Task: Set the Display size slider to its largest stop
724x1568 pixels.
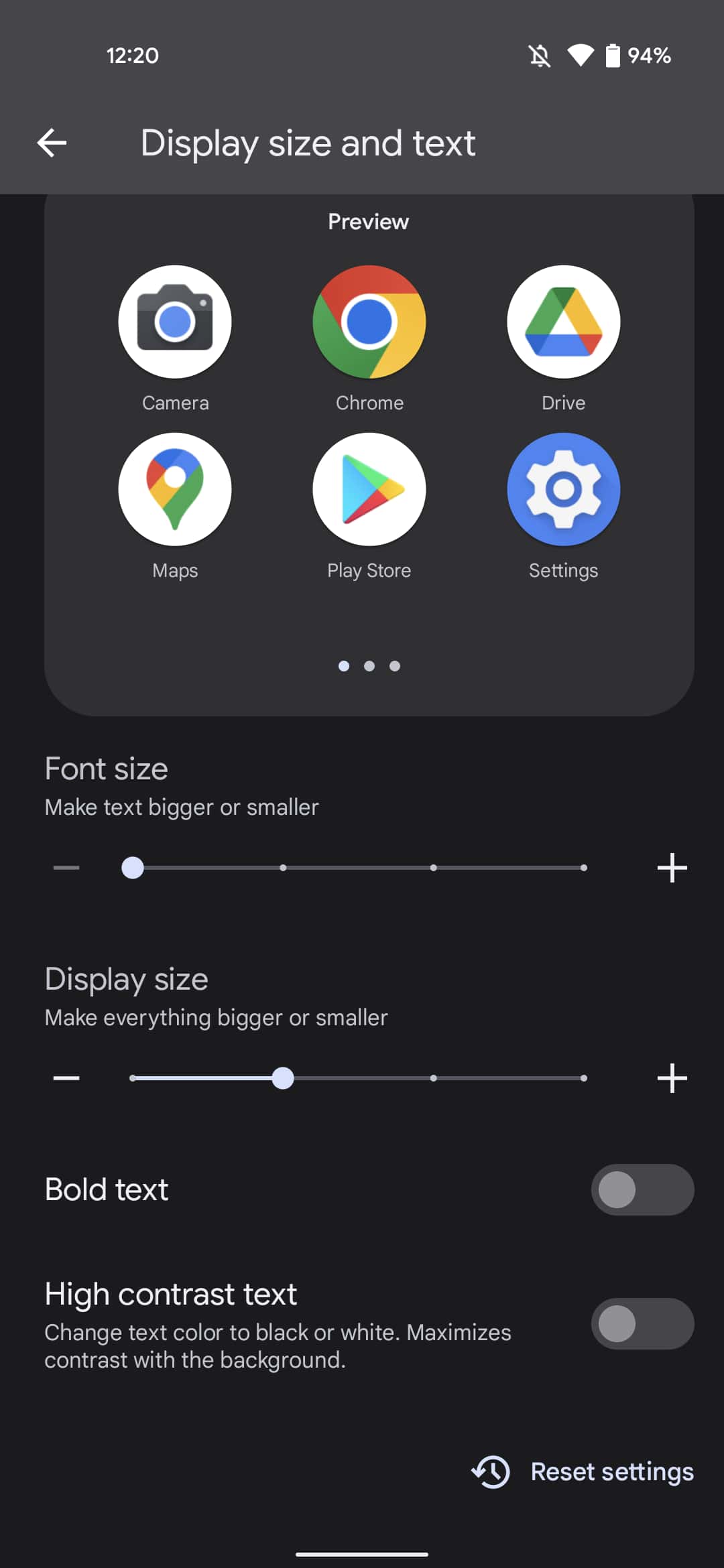Action: (584, 1078)
